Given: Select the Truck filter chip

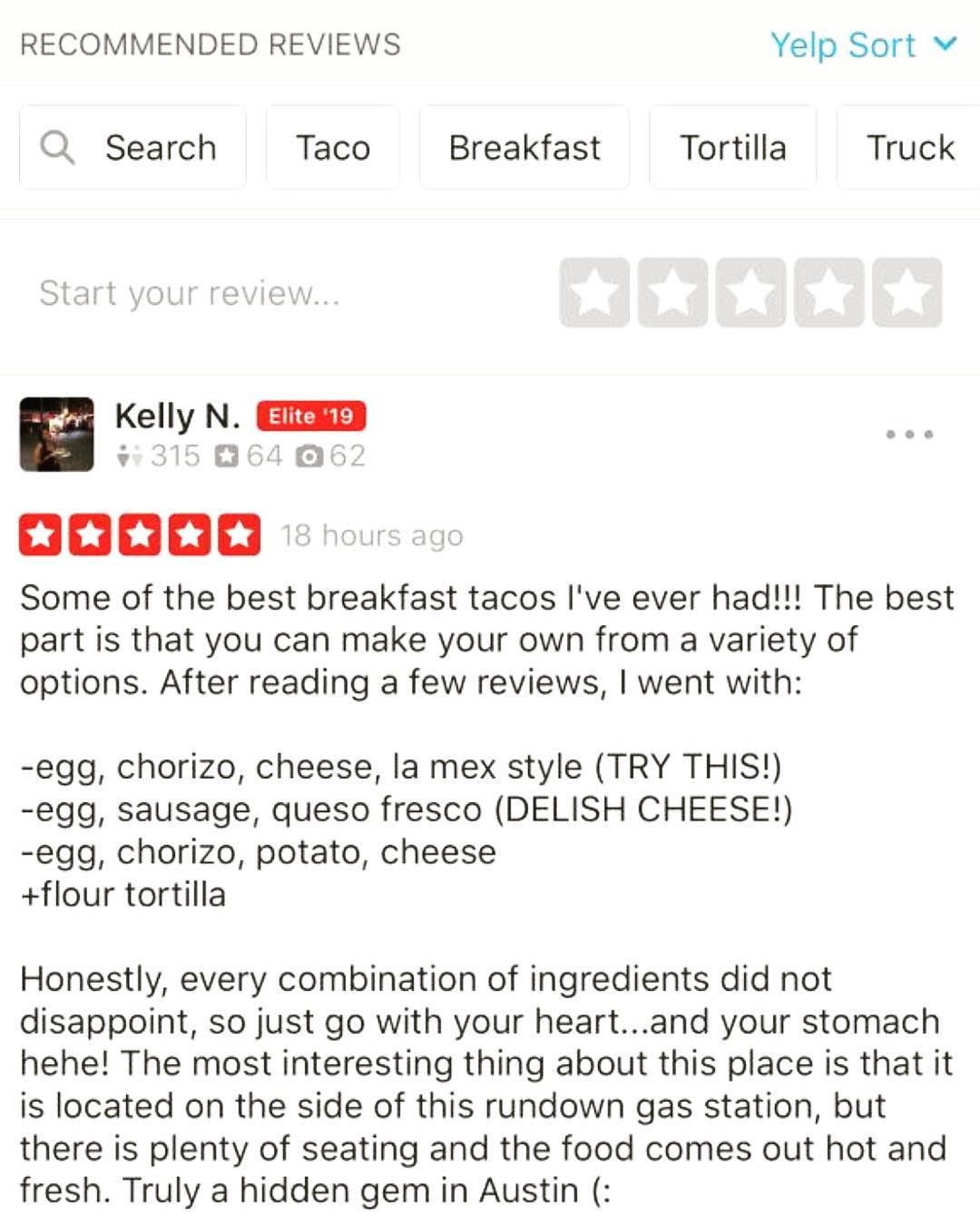Looking at the screenshot, I should coord(909,147).
